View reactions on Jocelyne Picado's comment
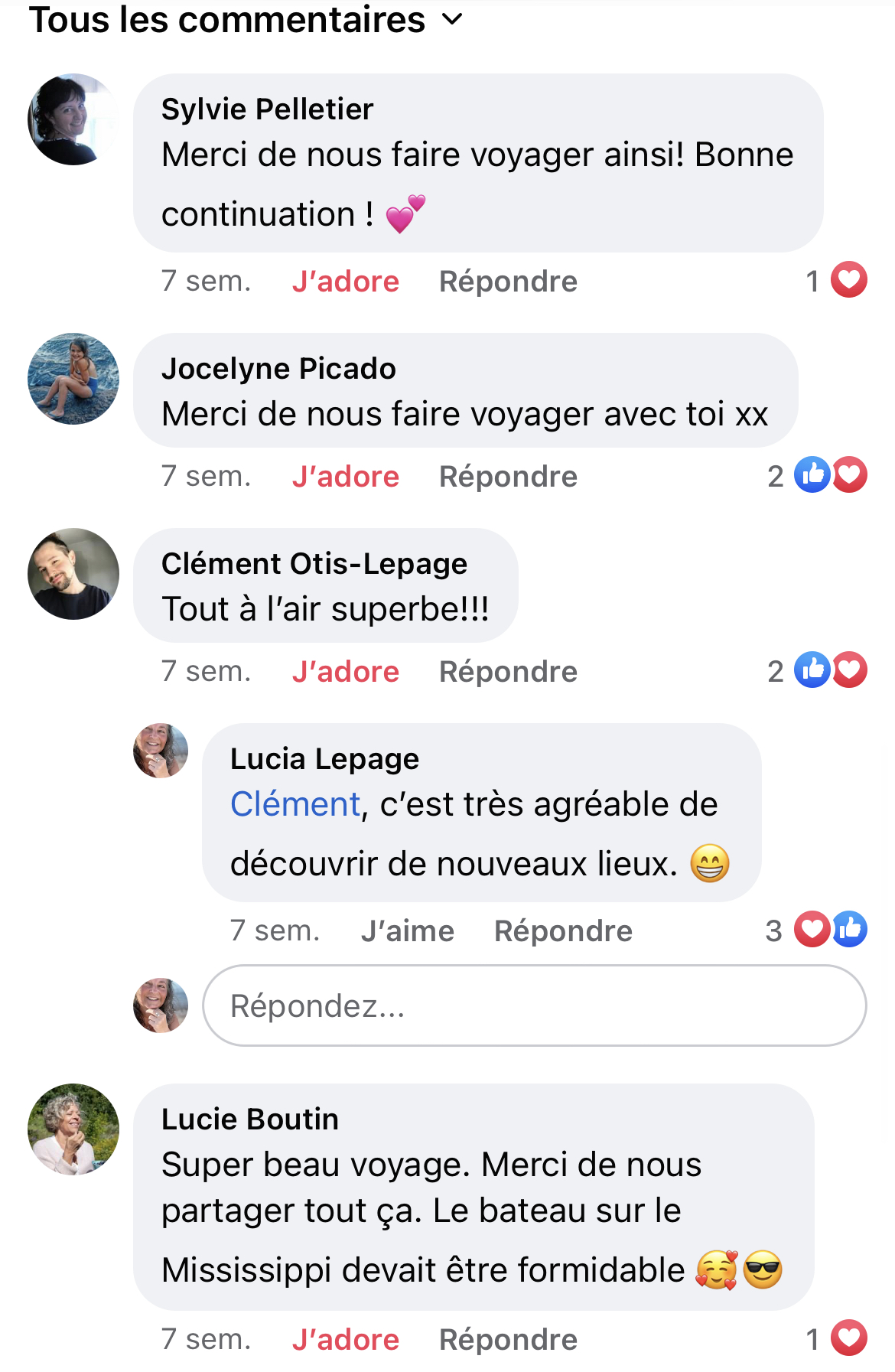The height and width of the screenshot is (1372, 895). 819,475
